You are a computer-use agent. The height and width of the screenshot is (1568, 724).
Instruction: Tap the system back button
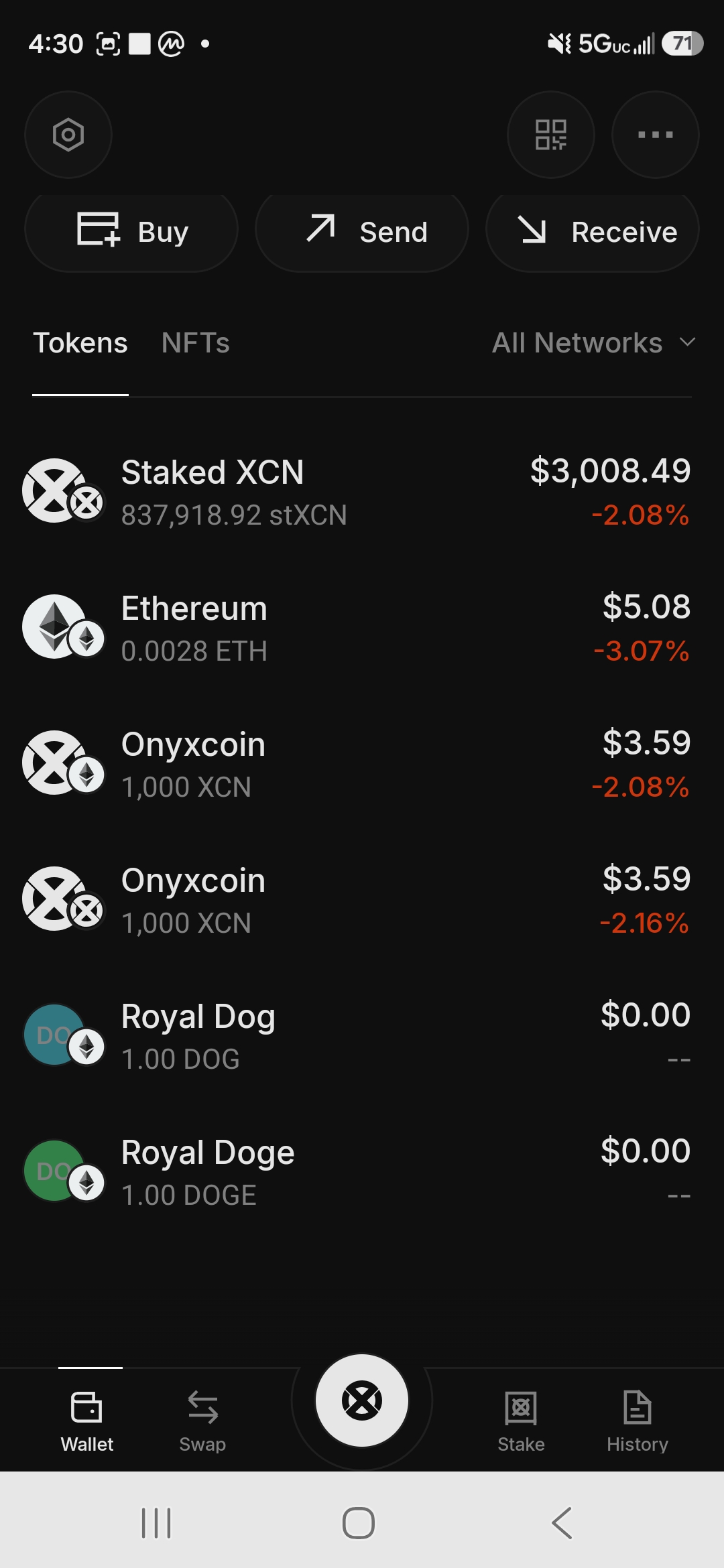coord(562,1523)
